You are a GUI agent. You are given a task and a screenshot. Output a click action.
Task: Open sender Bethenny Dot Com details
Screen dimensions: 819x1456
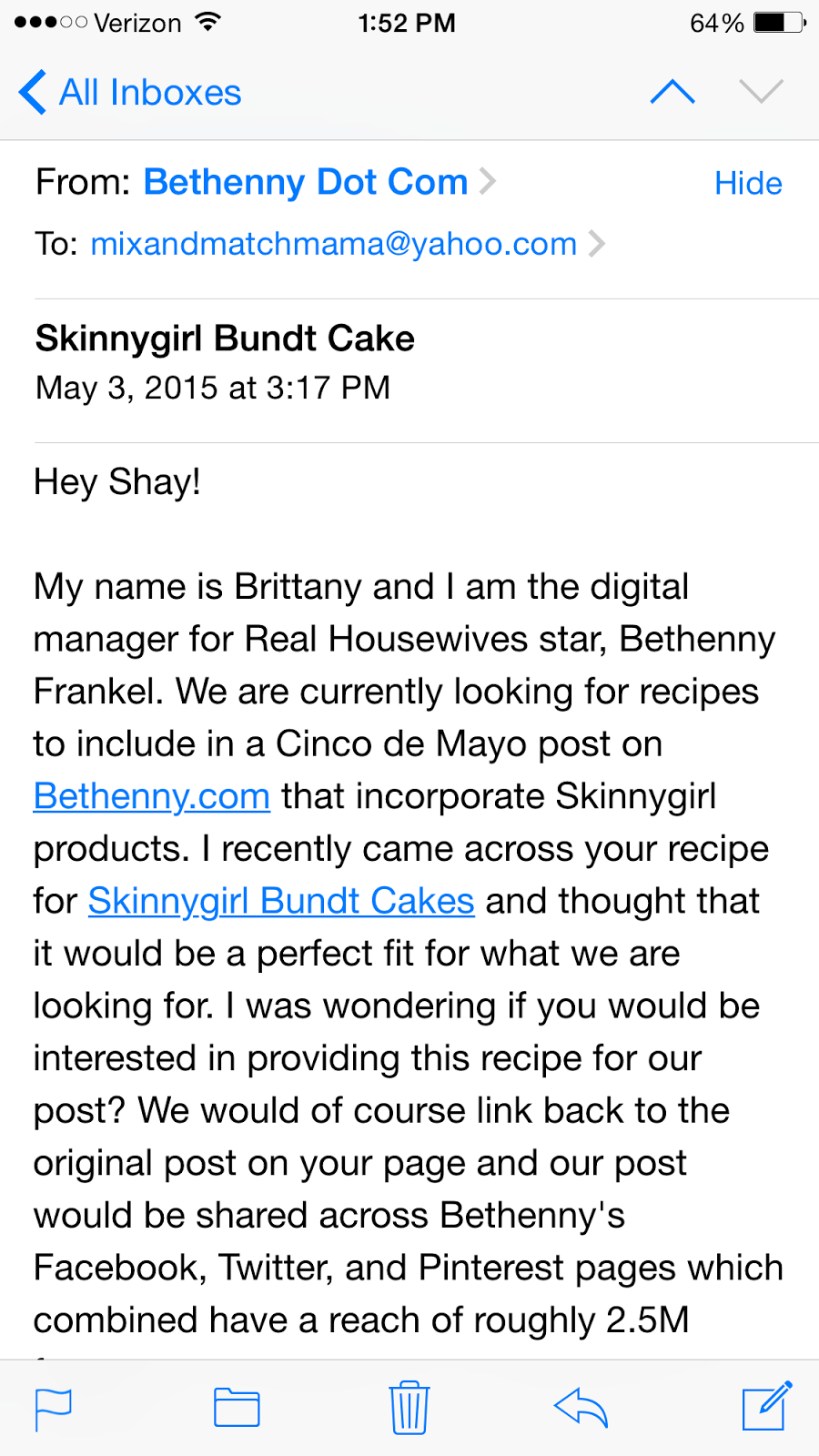click(x=306, y=182)
